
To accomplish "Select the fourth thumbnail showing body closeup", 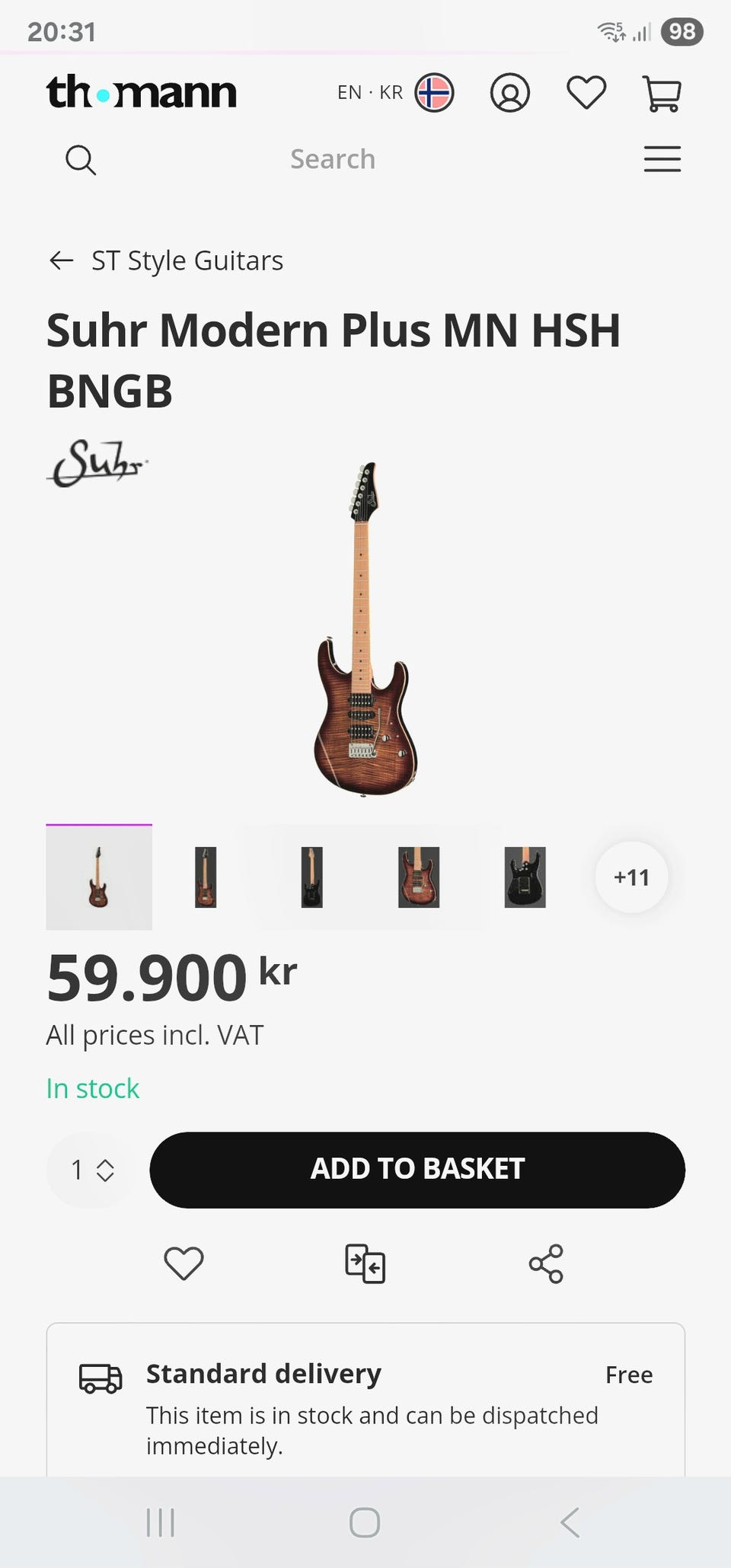I will point(419,877).
